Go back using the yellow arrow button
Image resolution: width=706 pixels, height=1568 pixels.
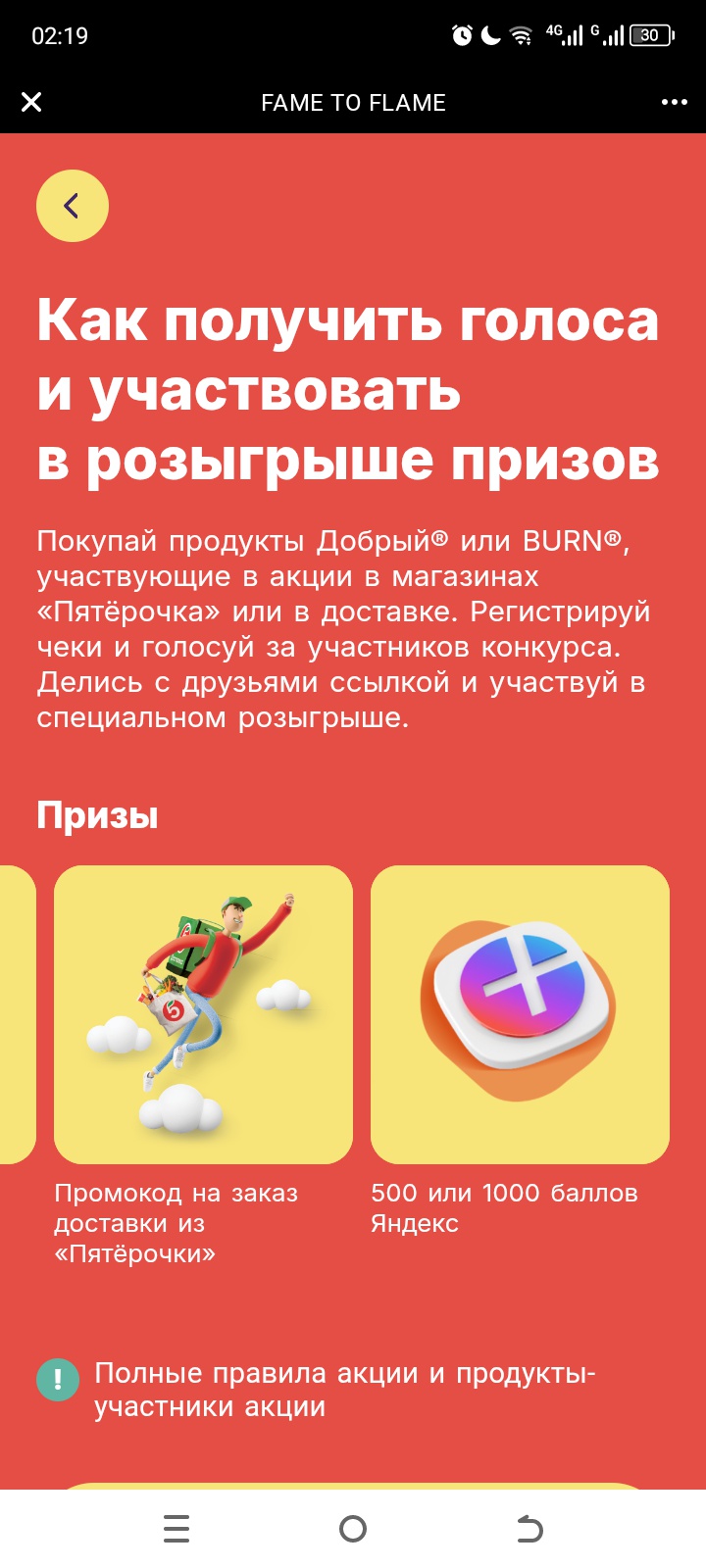tap(72, 206)
